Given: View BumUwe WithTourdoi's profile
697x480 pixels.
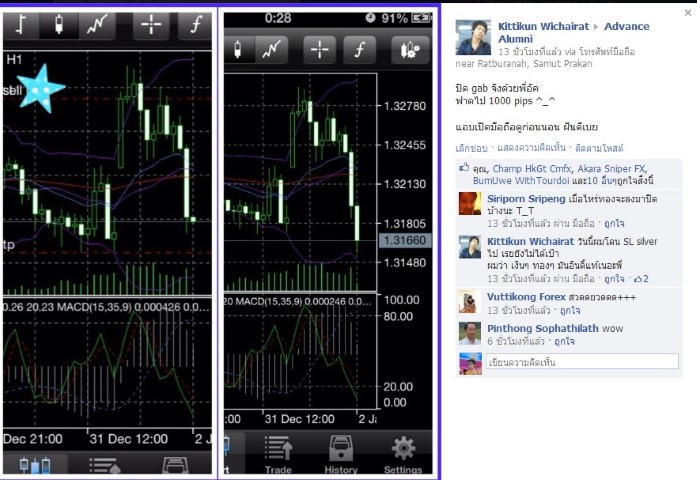Looking at the screenshot, I should (519, 181).
